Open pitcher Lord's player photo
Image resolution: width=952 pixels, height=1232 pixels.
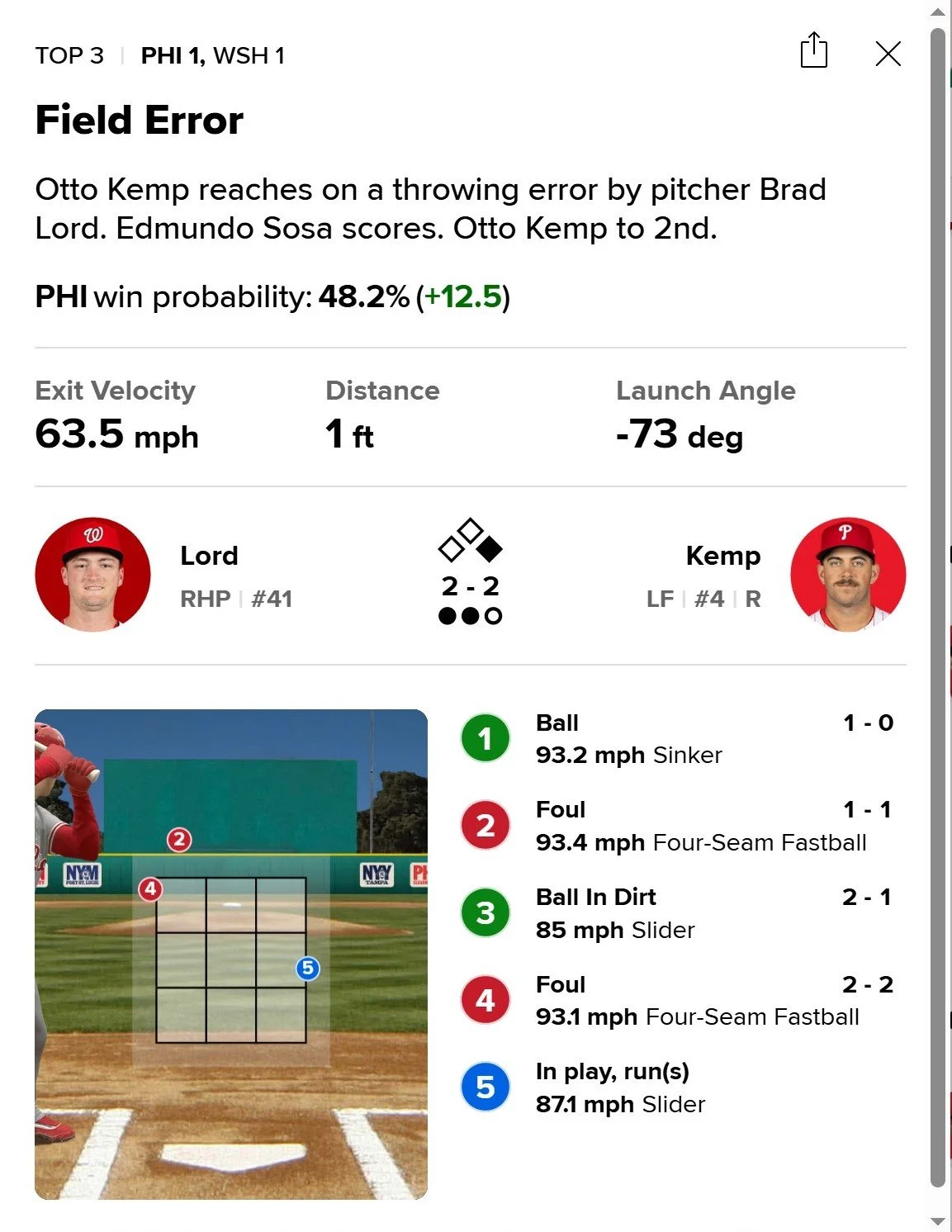(92, 575)
